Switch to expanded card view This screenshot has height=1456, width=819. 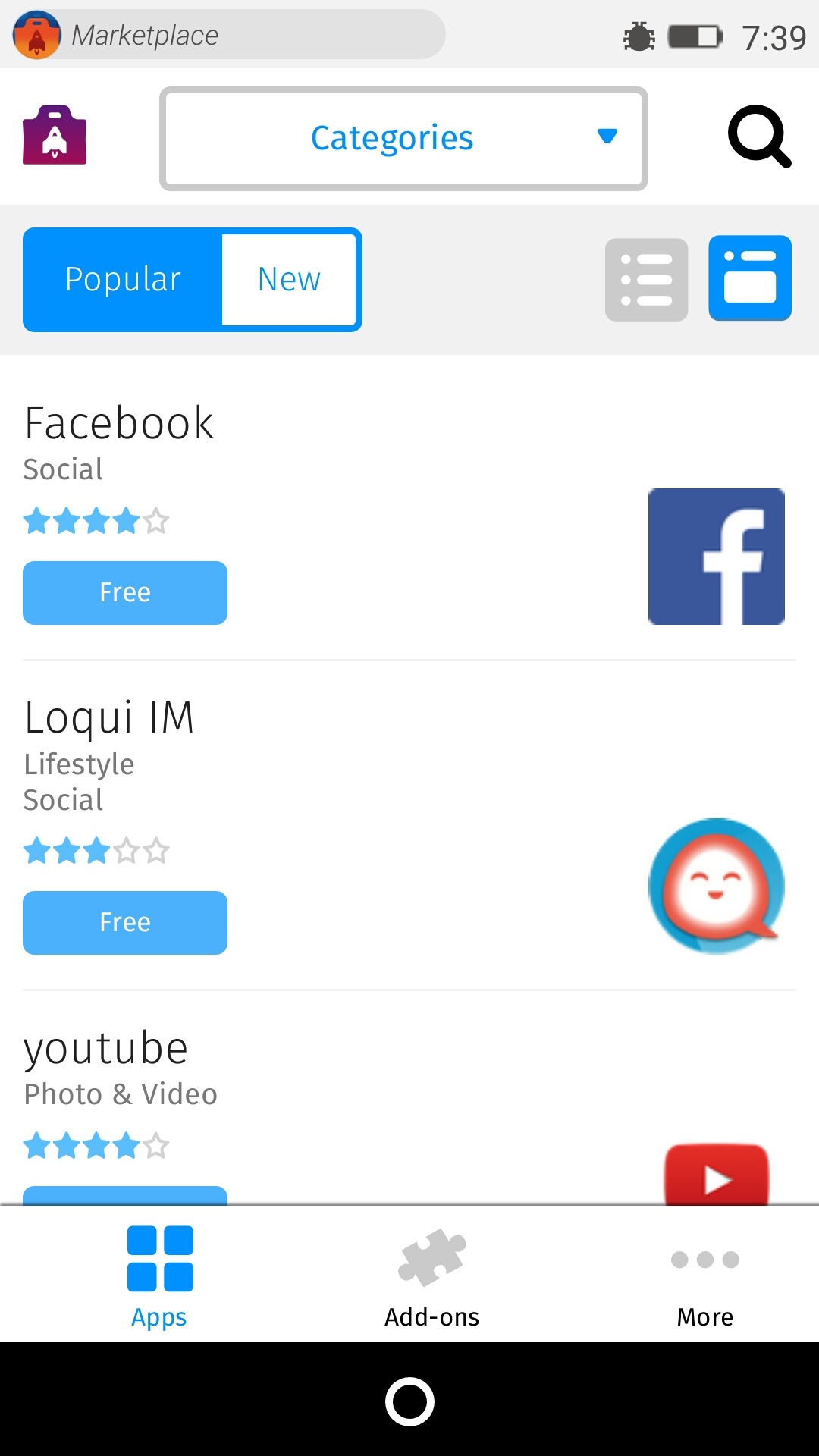point(750,278)
